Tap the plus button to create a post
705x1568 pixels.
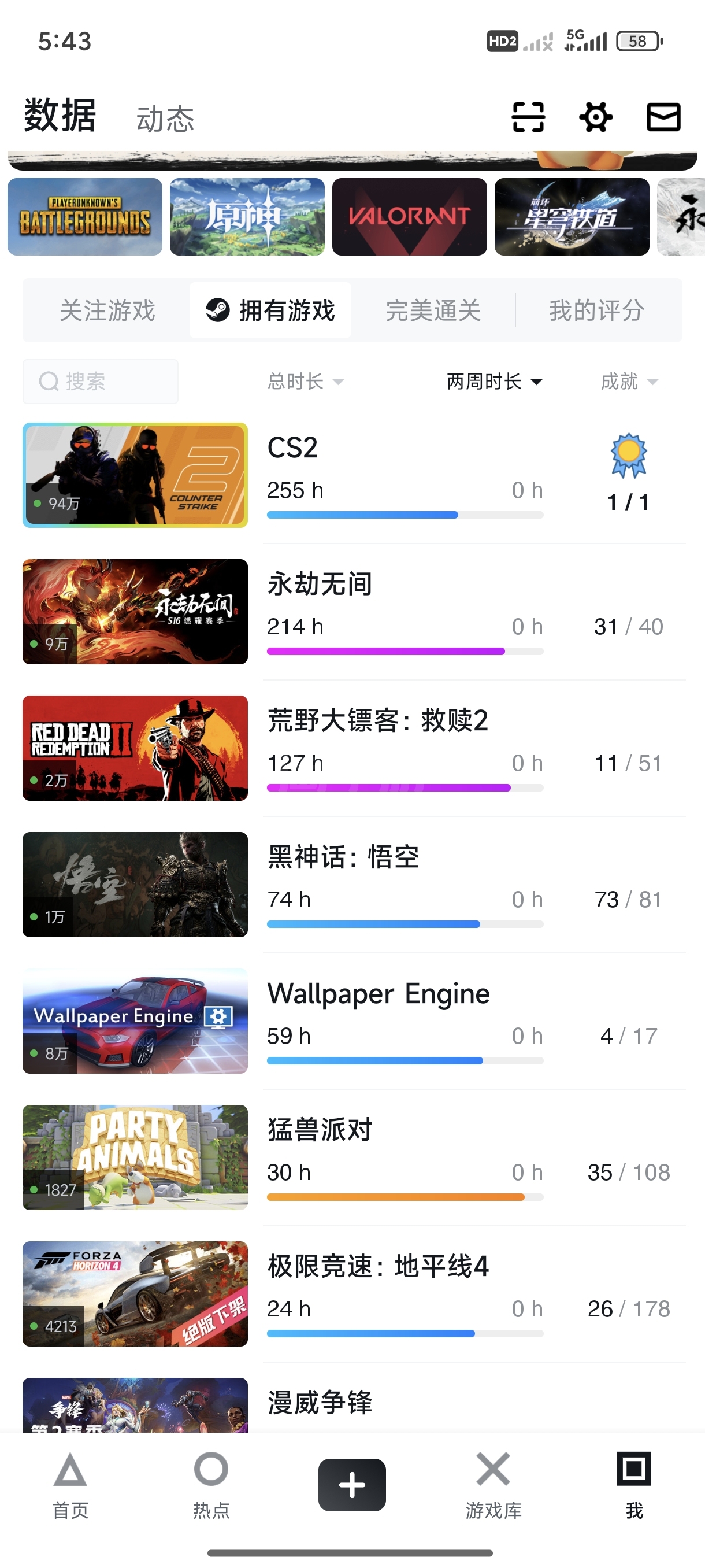[352, 1485]
